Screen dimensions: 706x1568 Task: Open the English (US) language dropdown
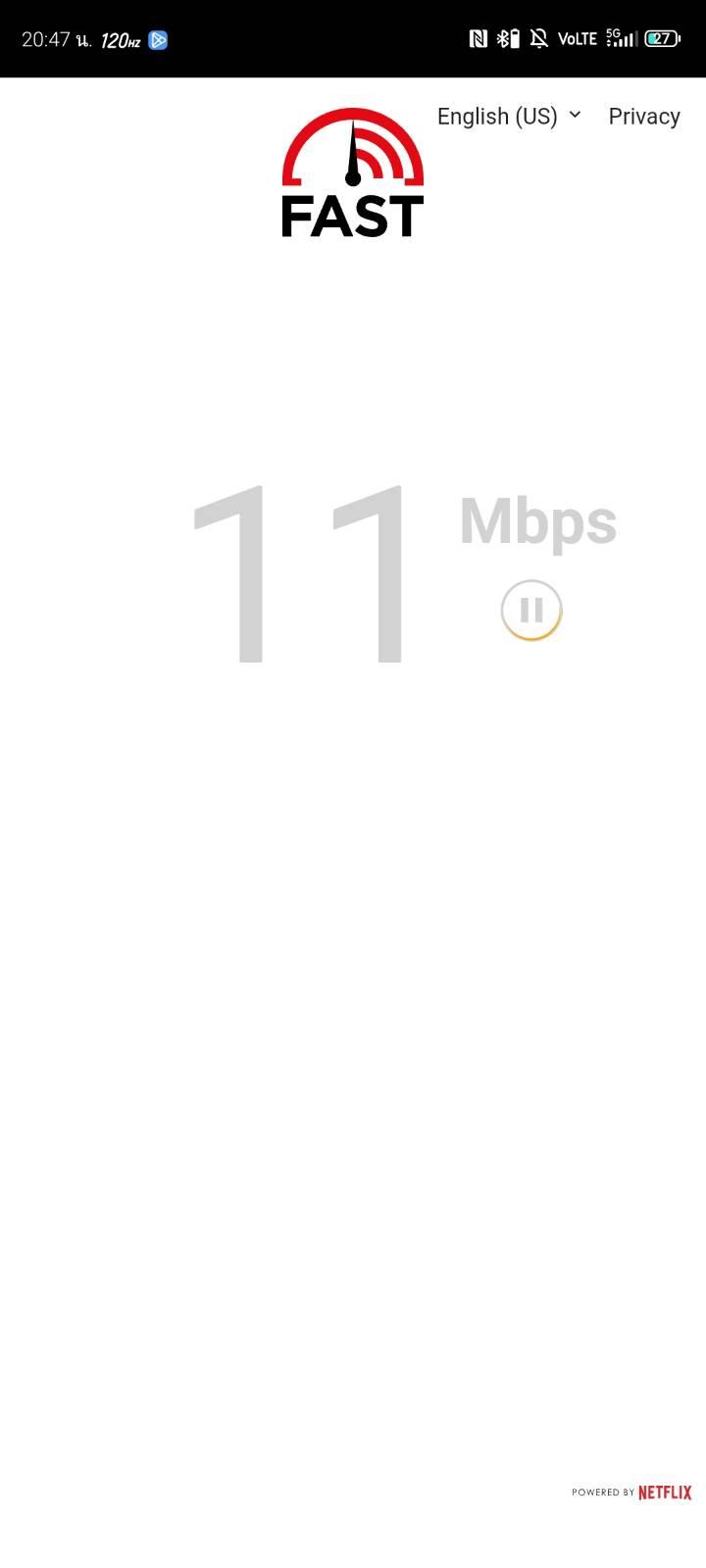[x=509, y=116]
